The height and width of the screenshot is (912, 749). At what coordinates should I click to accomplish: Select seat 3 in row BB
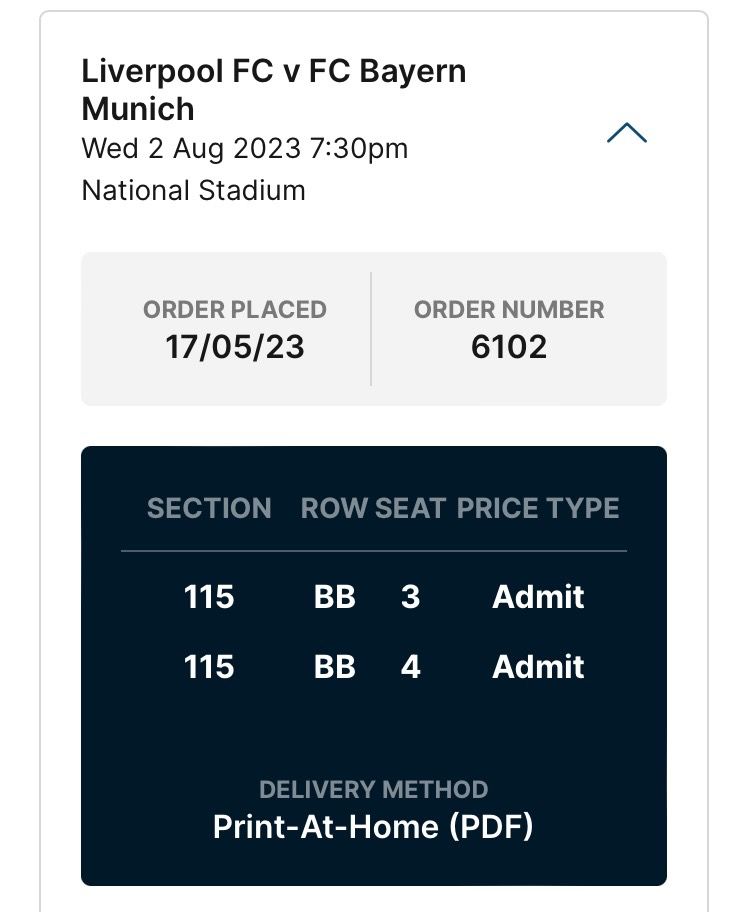pos(409,596)
